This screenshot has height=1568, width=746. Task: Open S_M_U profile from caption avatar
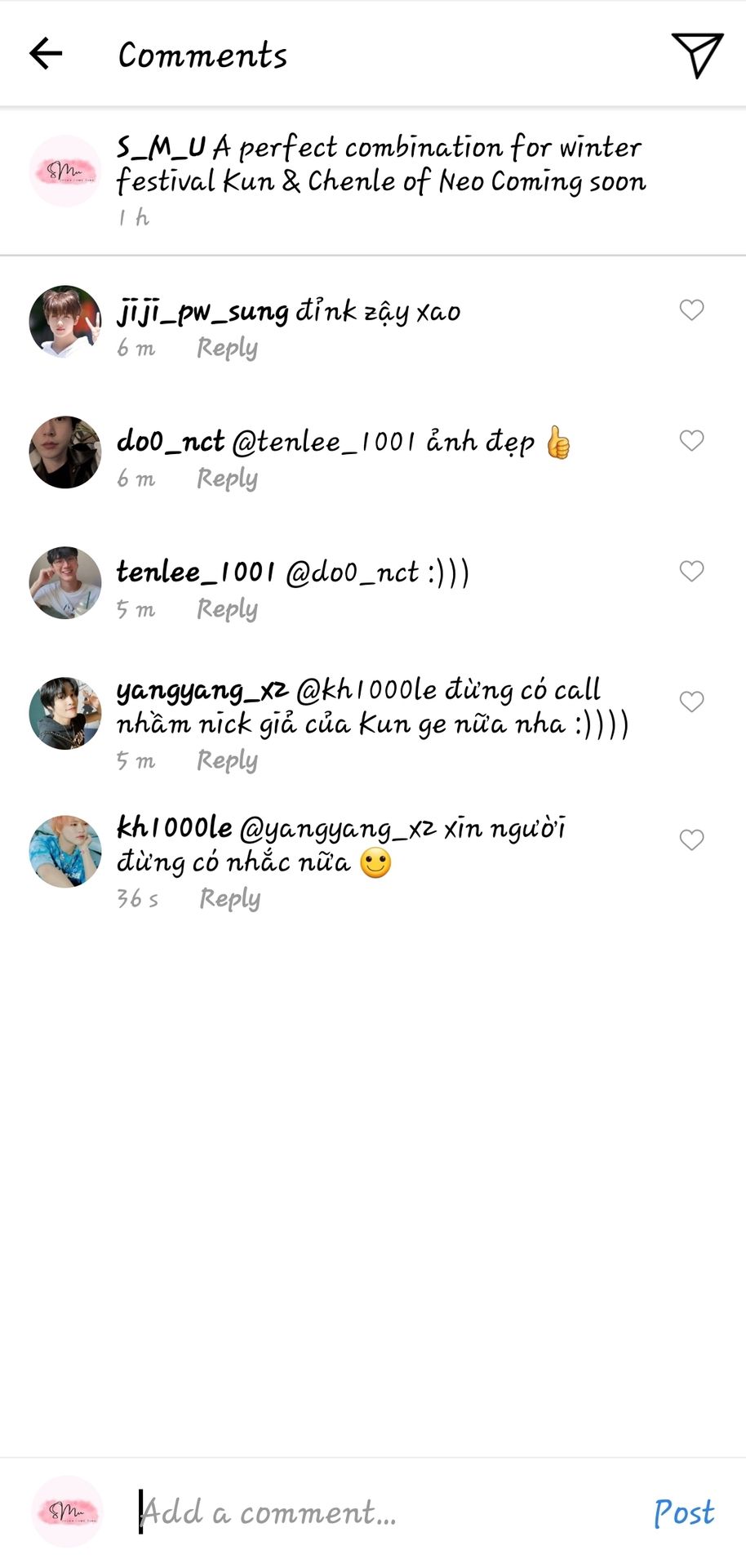(65, 171)
